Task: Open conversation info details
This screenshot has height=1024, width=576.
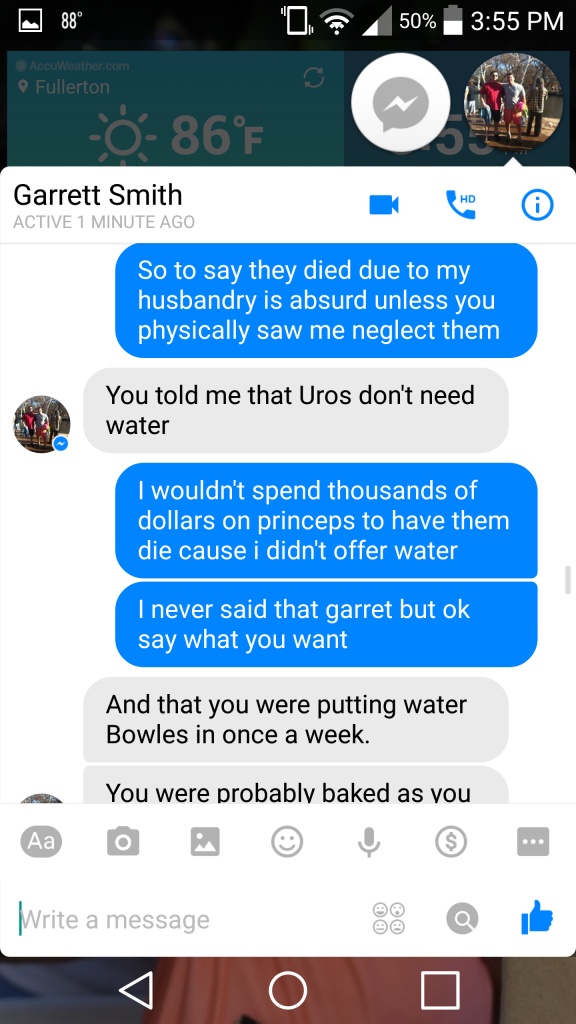Action: point(537,205)
